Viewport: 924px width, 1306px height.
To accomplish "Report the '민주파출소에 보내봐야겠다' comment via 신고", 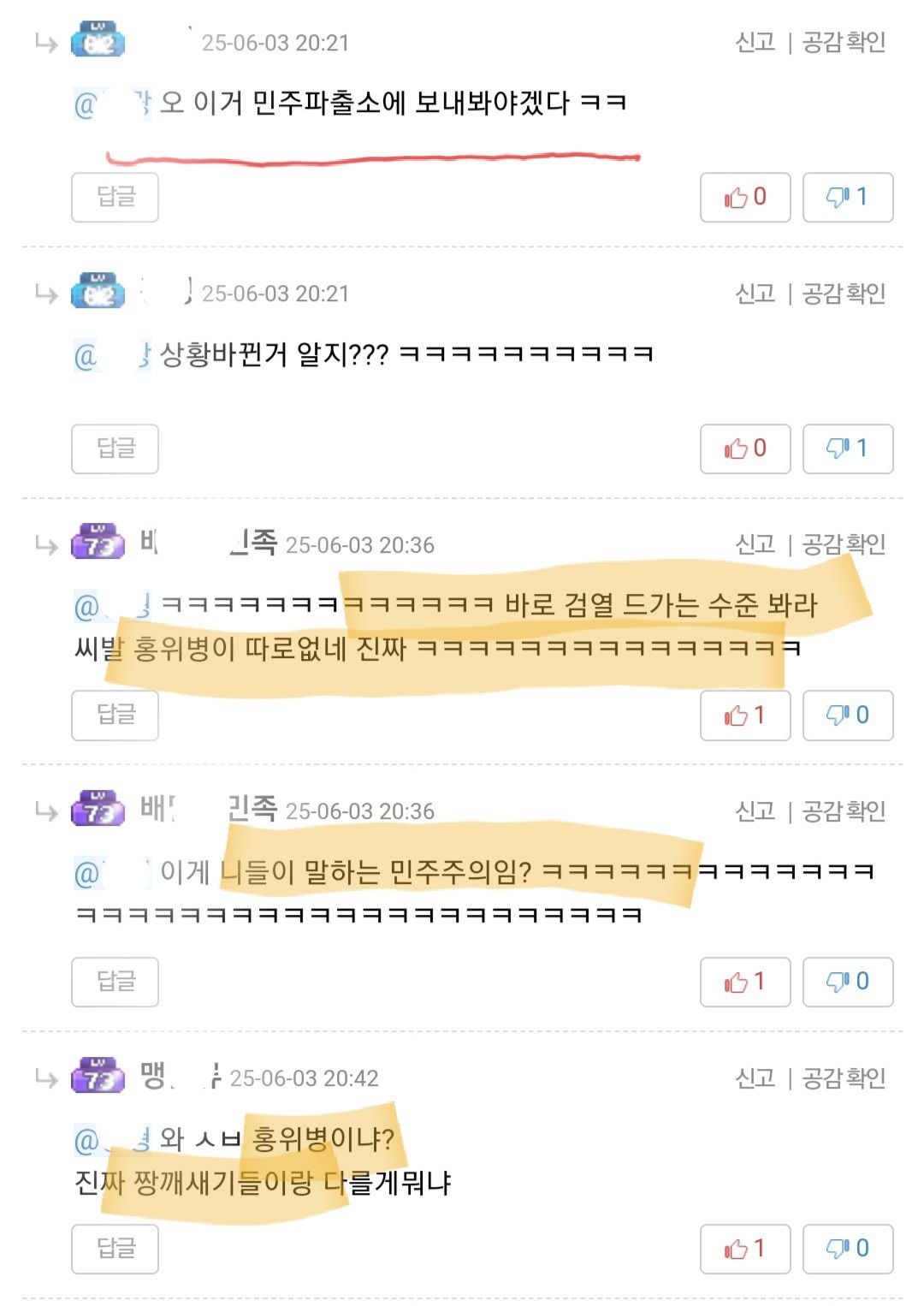I will 755,42.
